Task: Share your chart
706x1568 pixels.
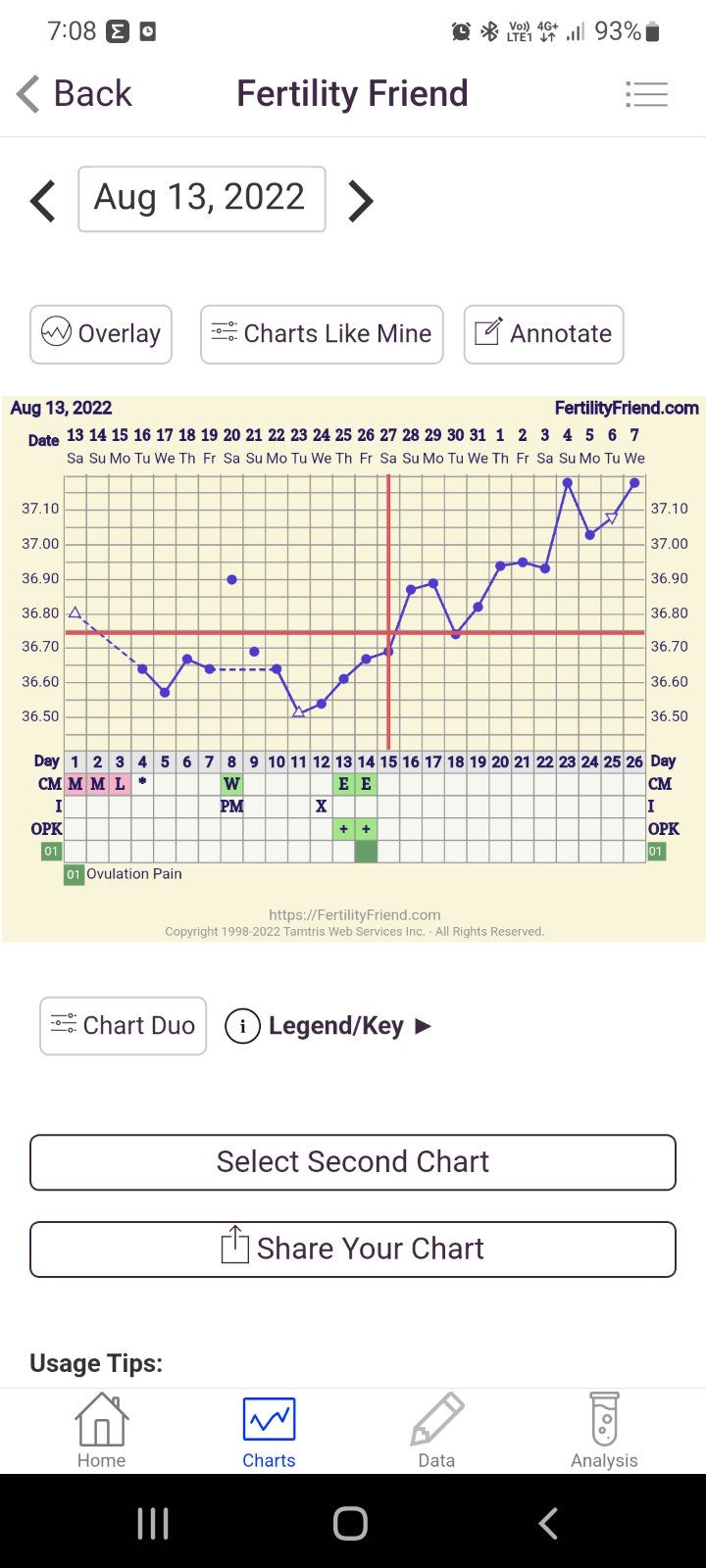Action: tap(353, 1249)
